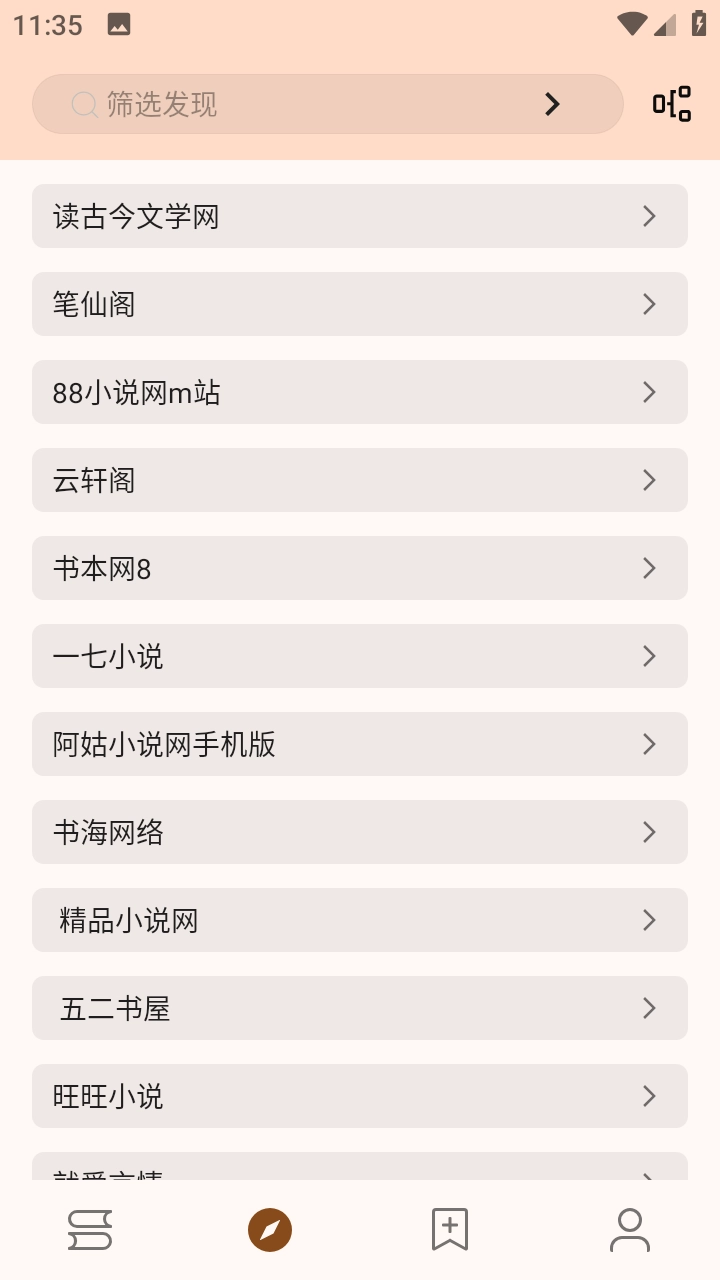The height and width of the screenshot is (1280, 720).
Task: Open the 精品小说网 book source
Action: tap(360, 920)
